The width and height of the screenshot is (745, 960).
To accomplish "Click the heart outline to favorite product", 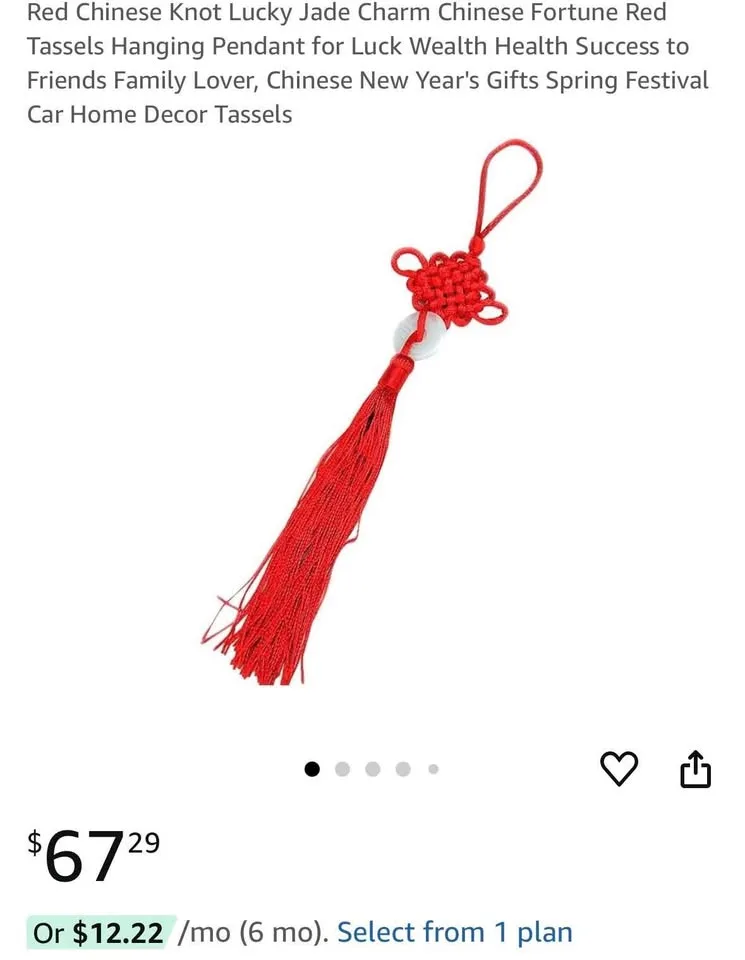I will click(x=621, y=767).
